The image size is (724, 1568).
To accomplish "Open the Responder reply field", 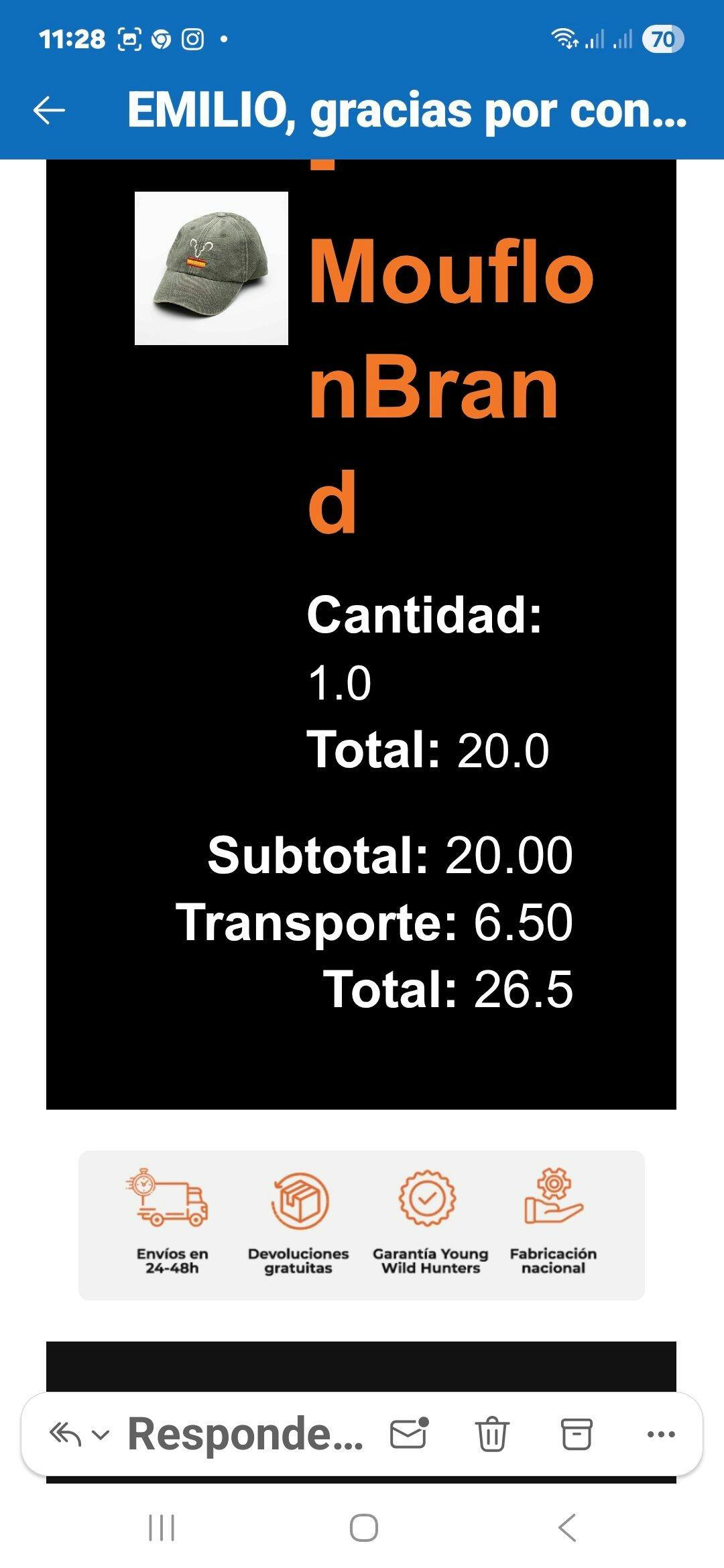I will [x=245, y=1435].
